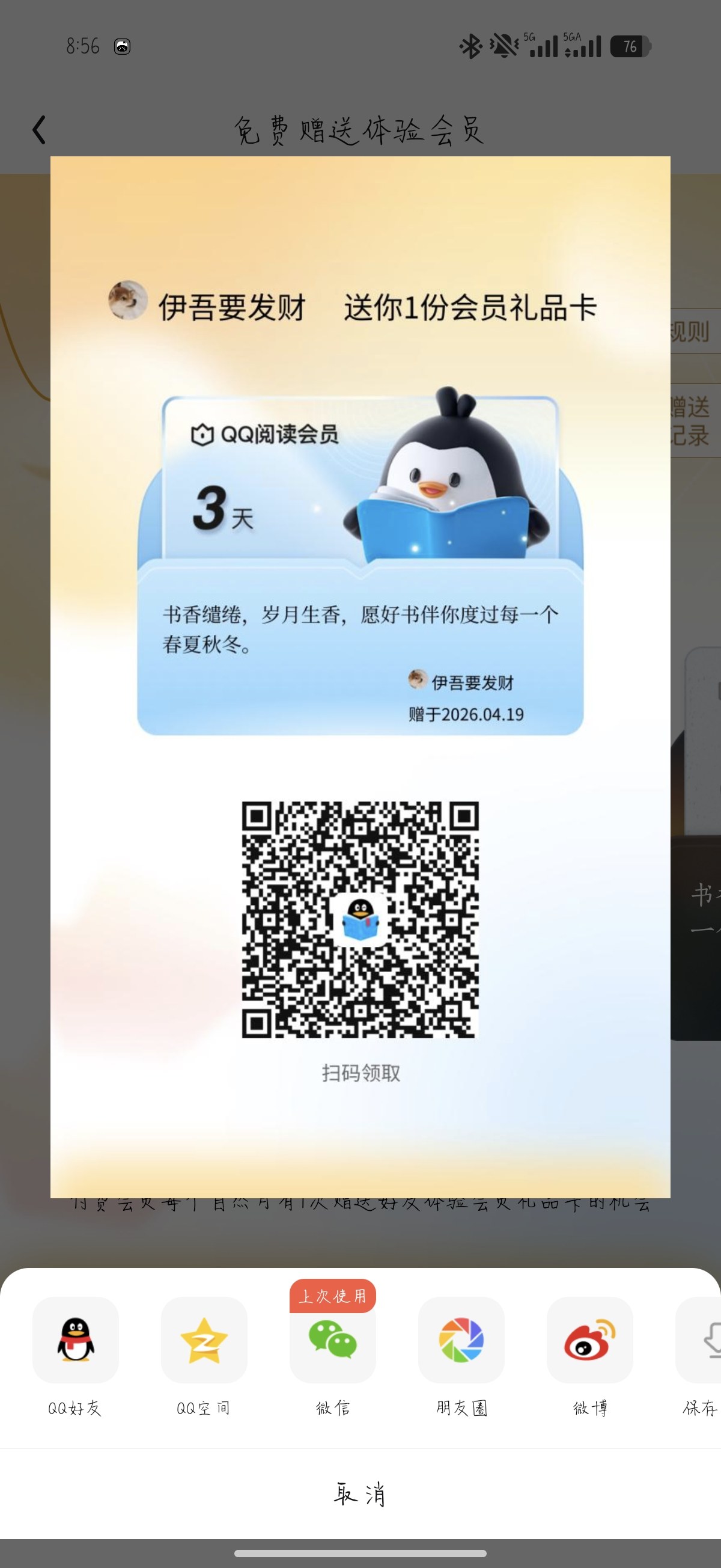Share the gift card on 微博

[589, 1340]
